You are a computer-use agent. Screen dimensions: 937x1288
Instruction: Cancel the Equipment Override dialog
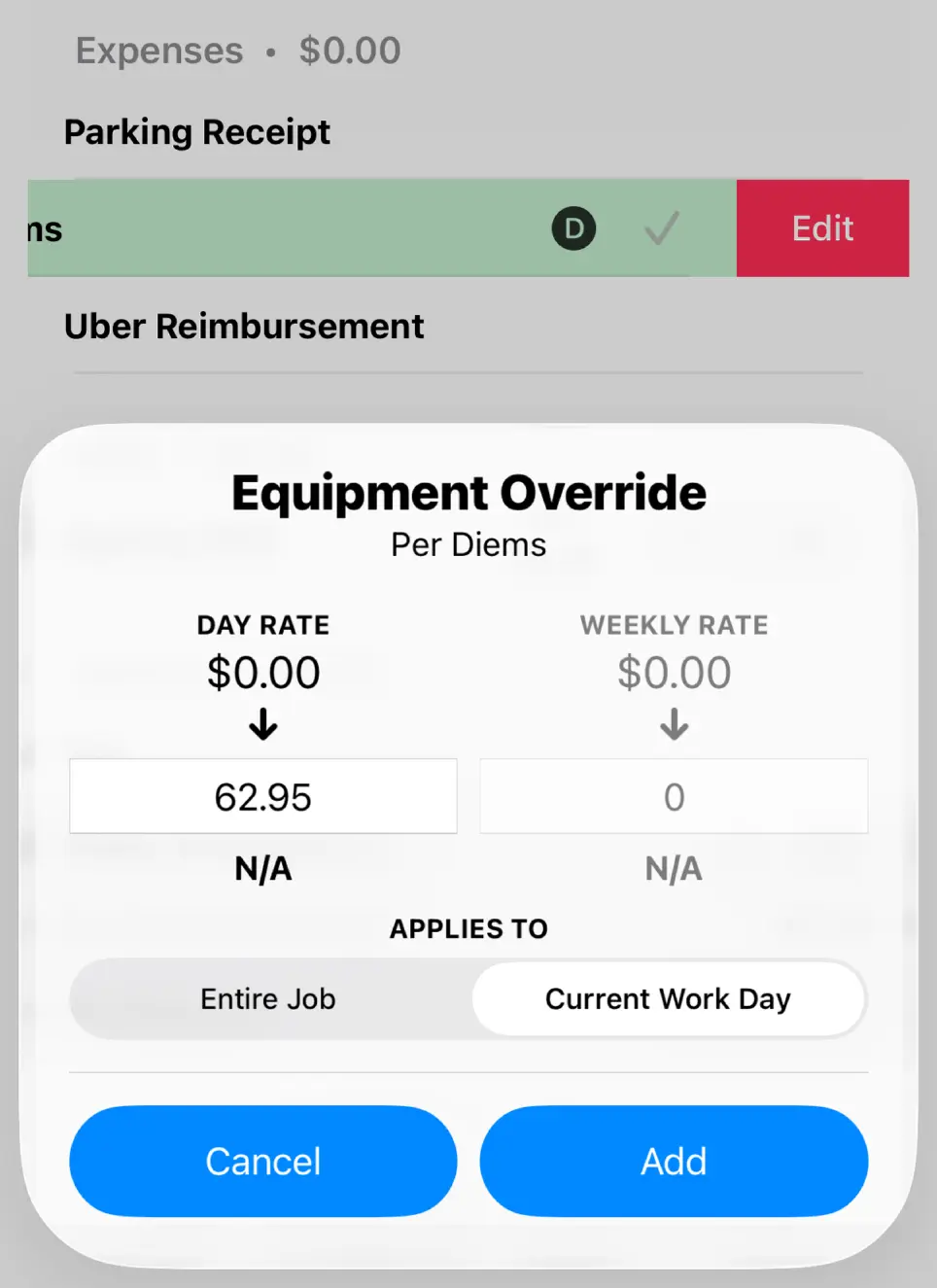pos(262,1161)
